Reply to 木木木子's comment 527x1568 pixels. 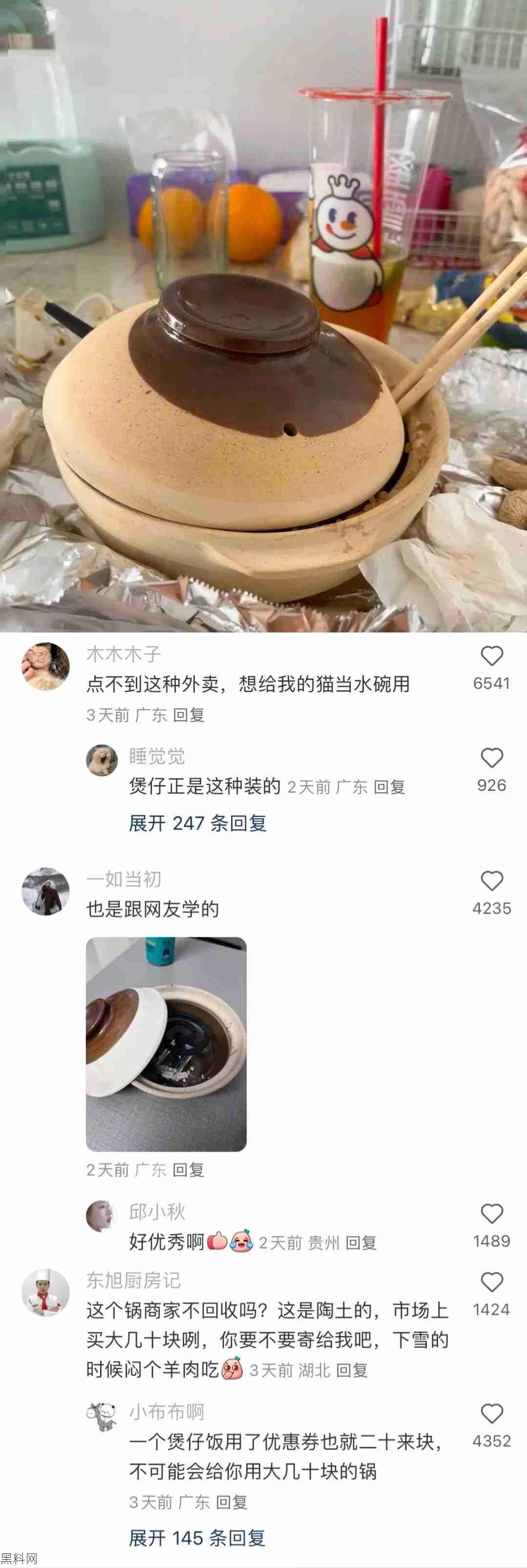coord(189,715)
